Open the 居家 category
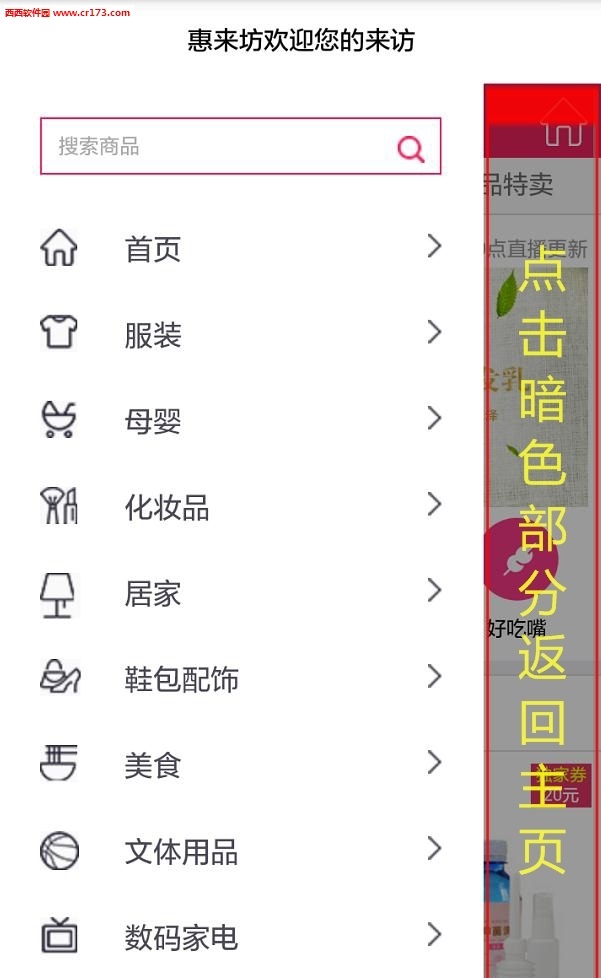The image size is (601, 978). coord(240,592)
